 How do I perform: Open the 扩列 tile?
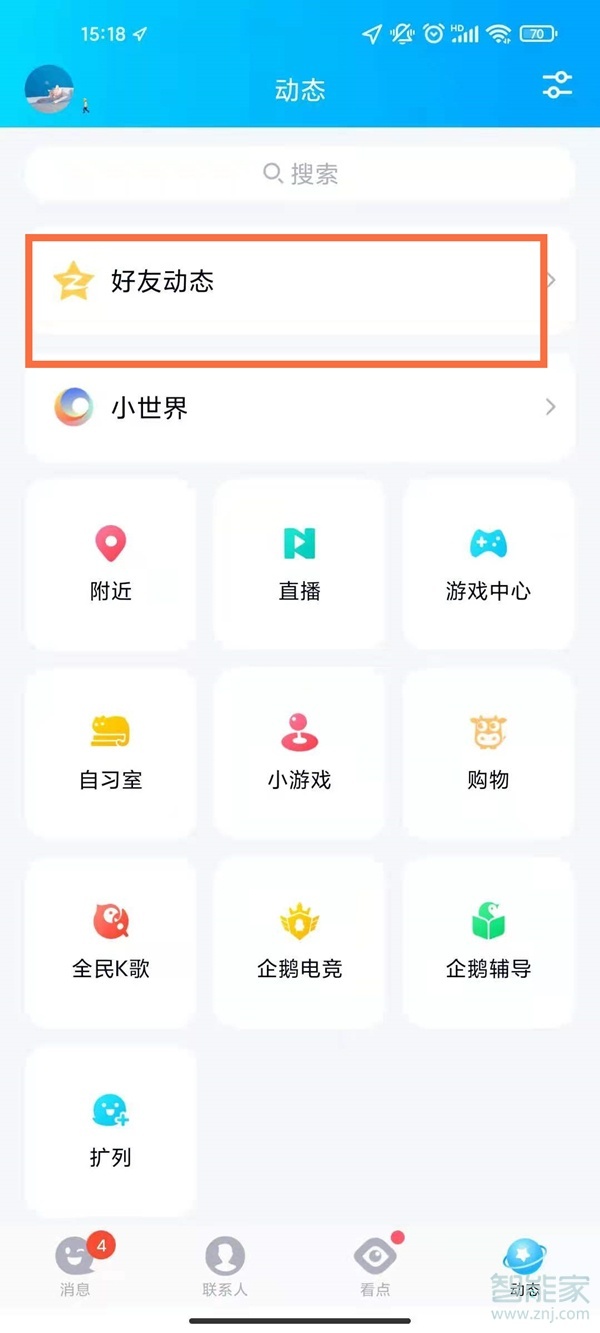coord(110,1130)
